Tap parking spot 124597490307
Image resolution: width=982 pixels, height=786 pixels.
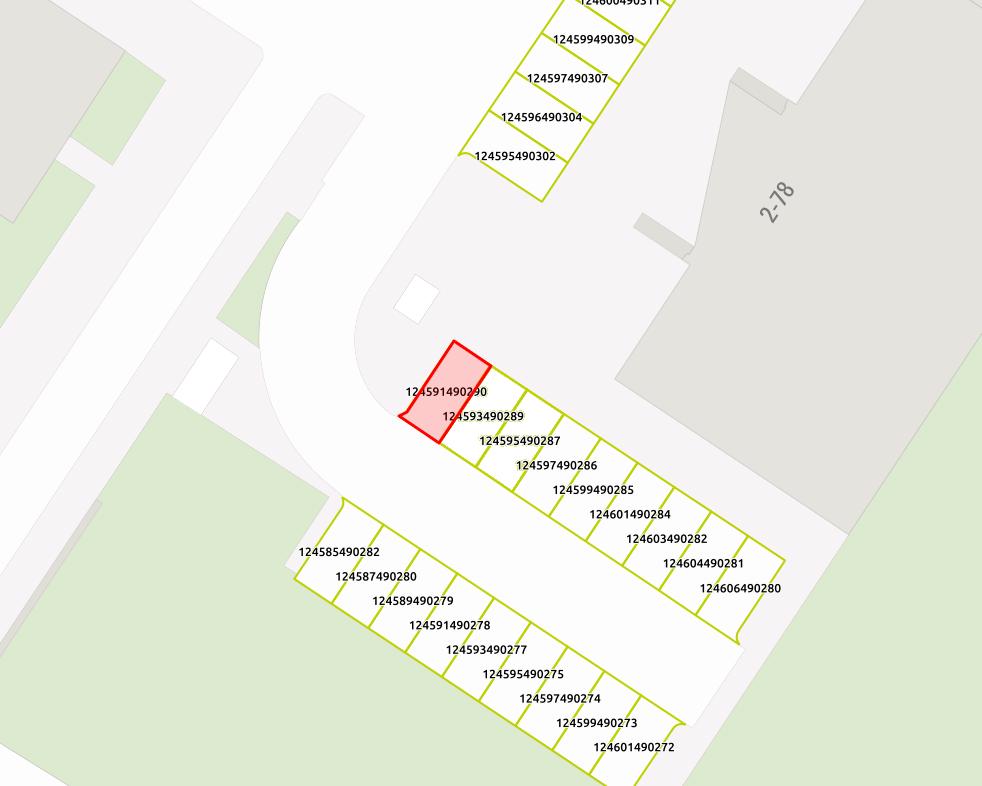pos(567,79)
